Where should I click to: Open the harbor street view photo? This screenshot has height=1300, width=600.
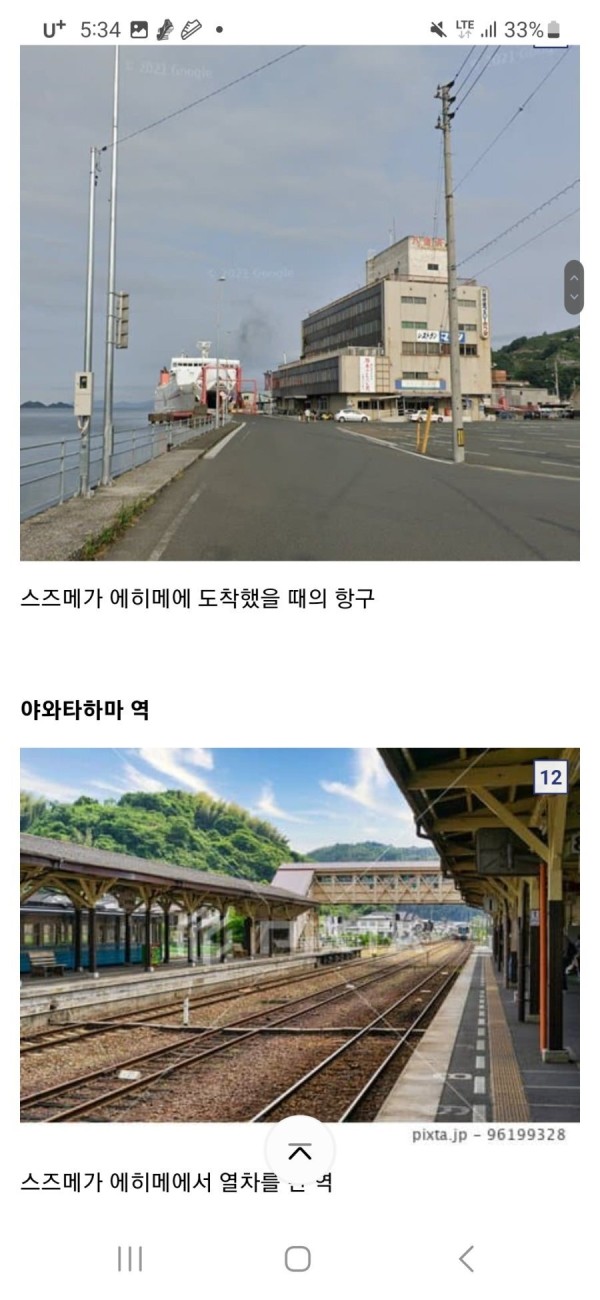click(299, 300)
